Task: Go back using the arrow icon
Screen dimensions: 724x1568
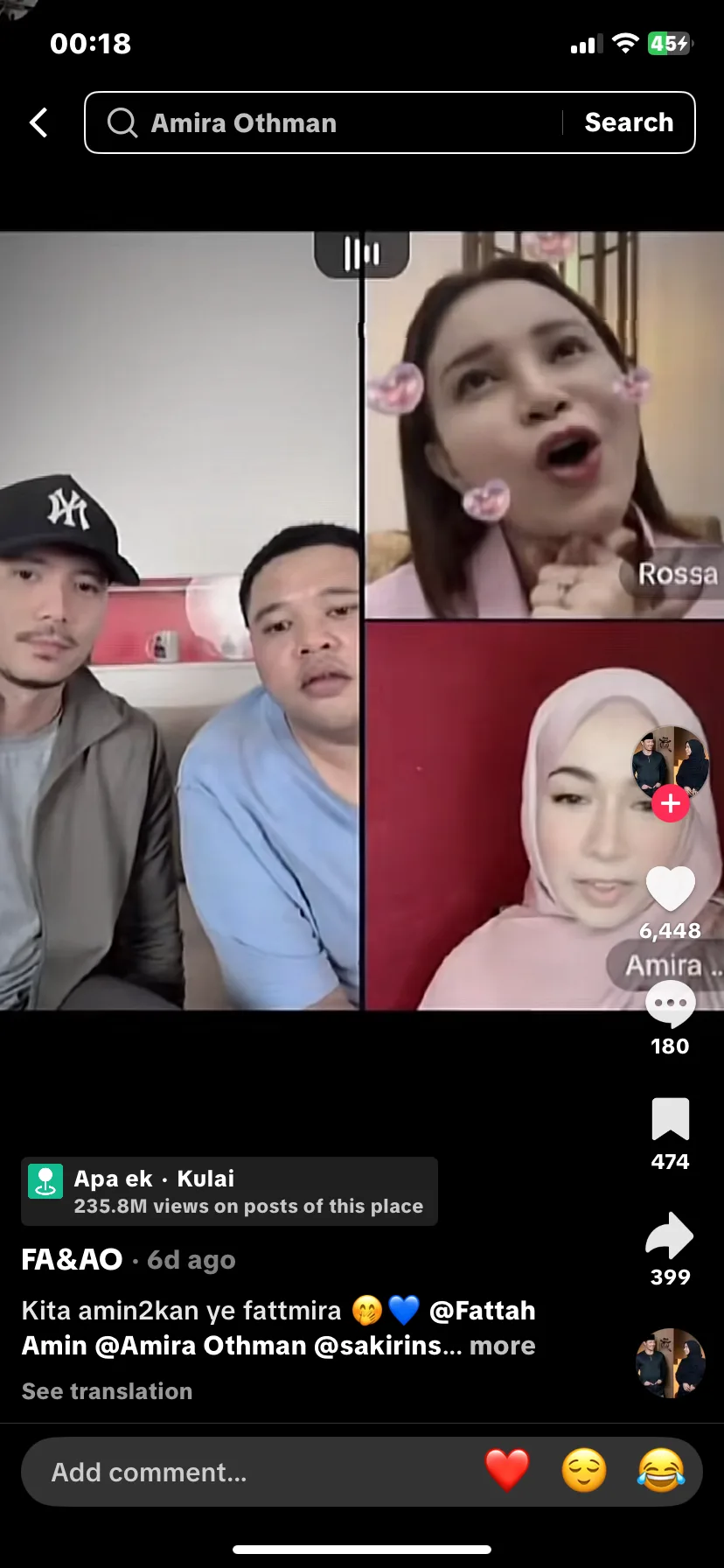Action: 38,122
